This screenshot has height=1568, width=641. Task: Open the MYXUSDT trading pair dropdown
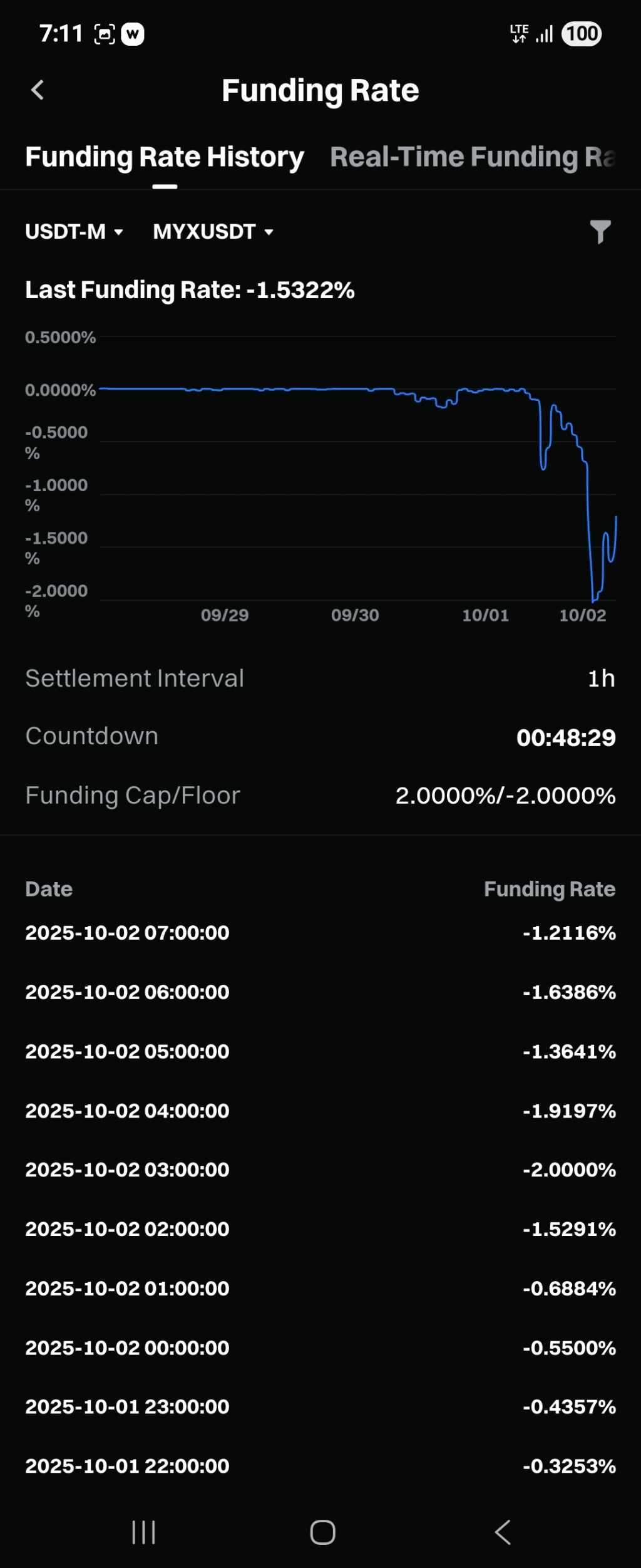(213, 232)
